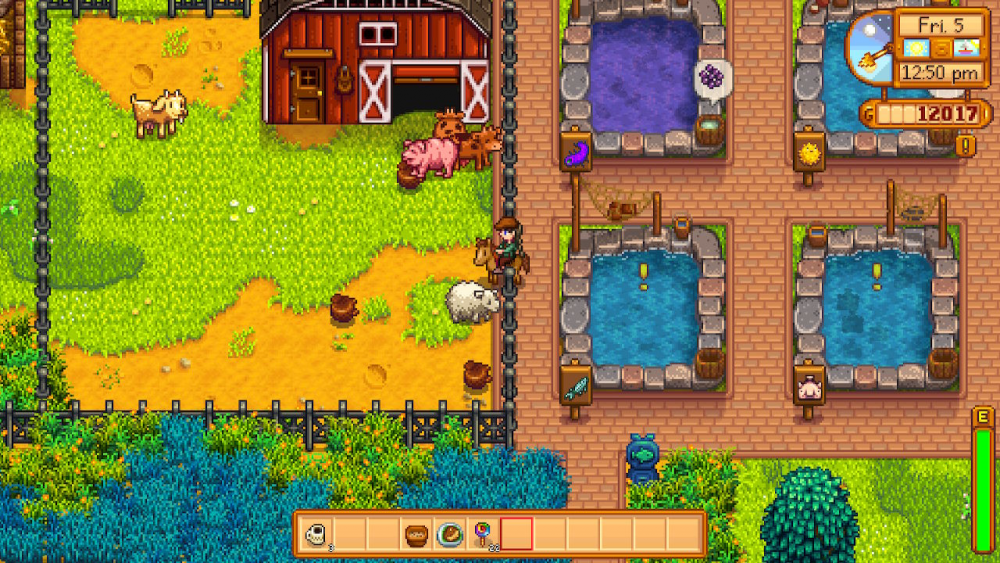Image resolution: width=1000 pixels, height=563 pixels.
Task: Select the cooked dish plate in the toolbar
Action: [449, 535]
